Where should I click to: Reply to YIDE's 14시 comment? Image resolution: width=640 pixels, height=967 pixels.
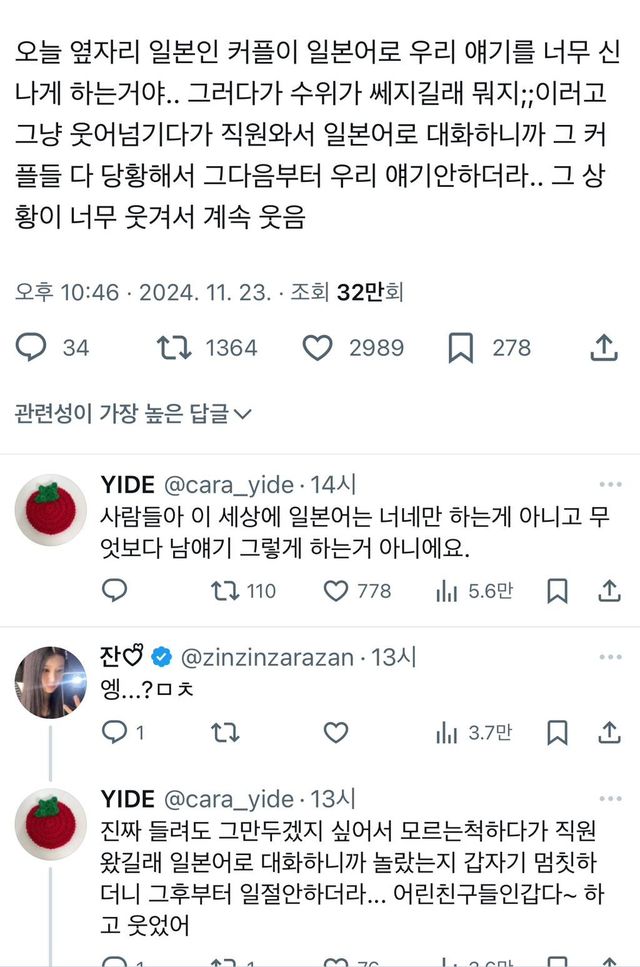115,591
